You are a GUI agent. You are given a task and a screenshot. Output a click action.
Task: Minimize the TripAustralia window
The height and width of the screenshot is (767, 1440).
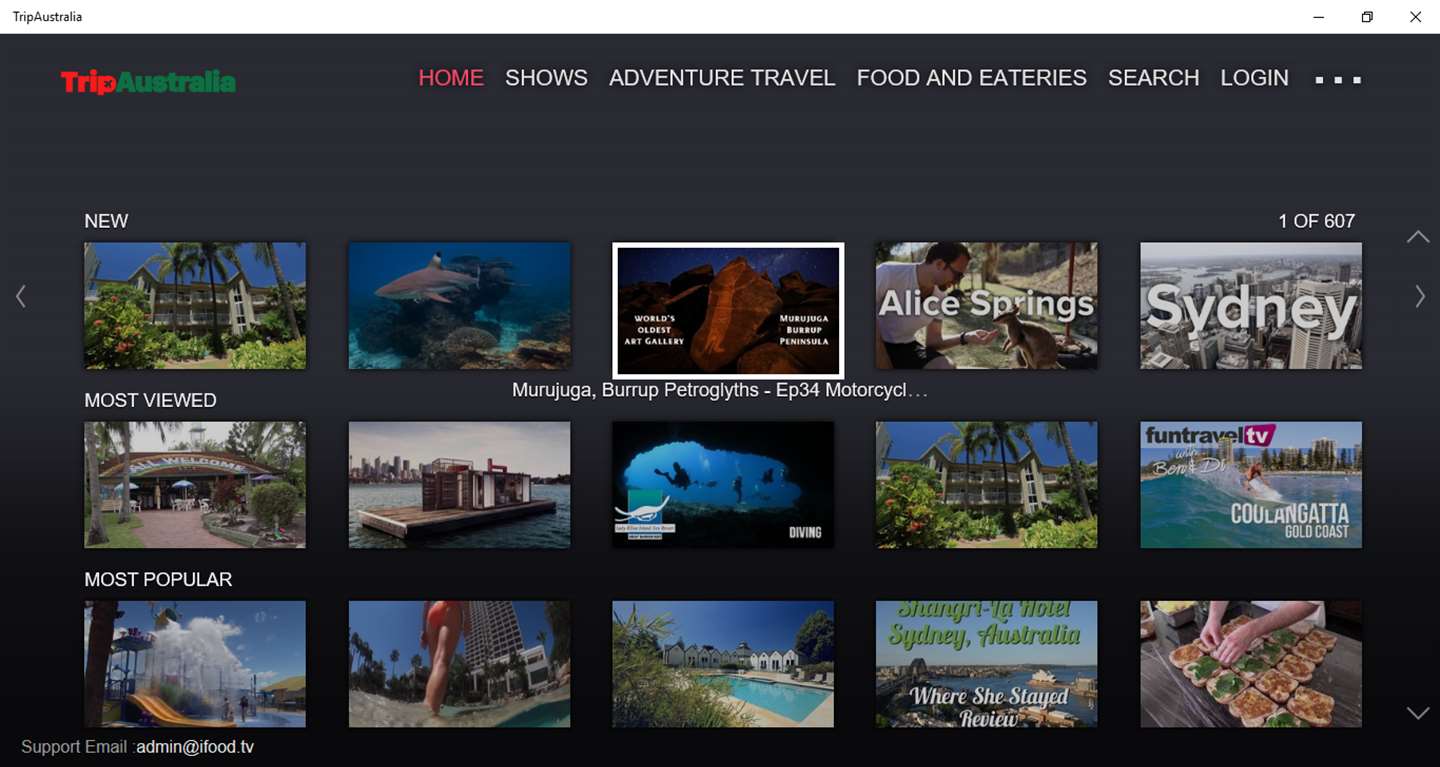click(1319, 17)
